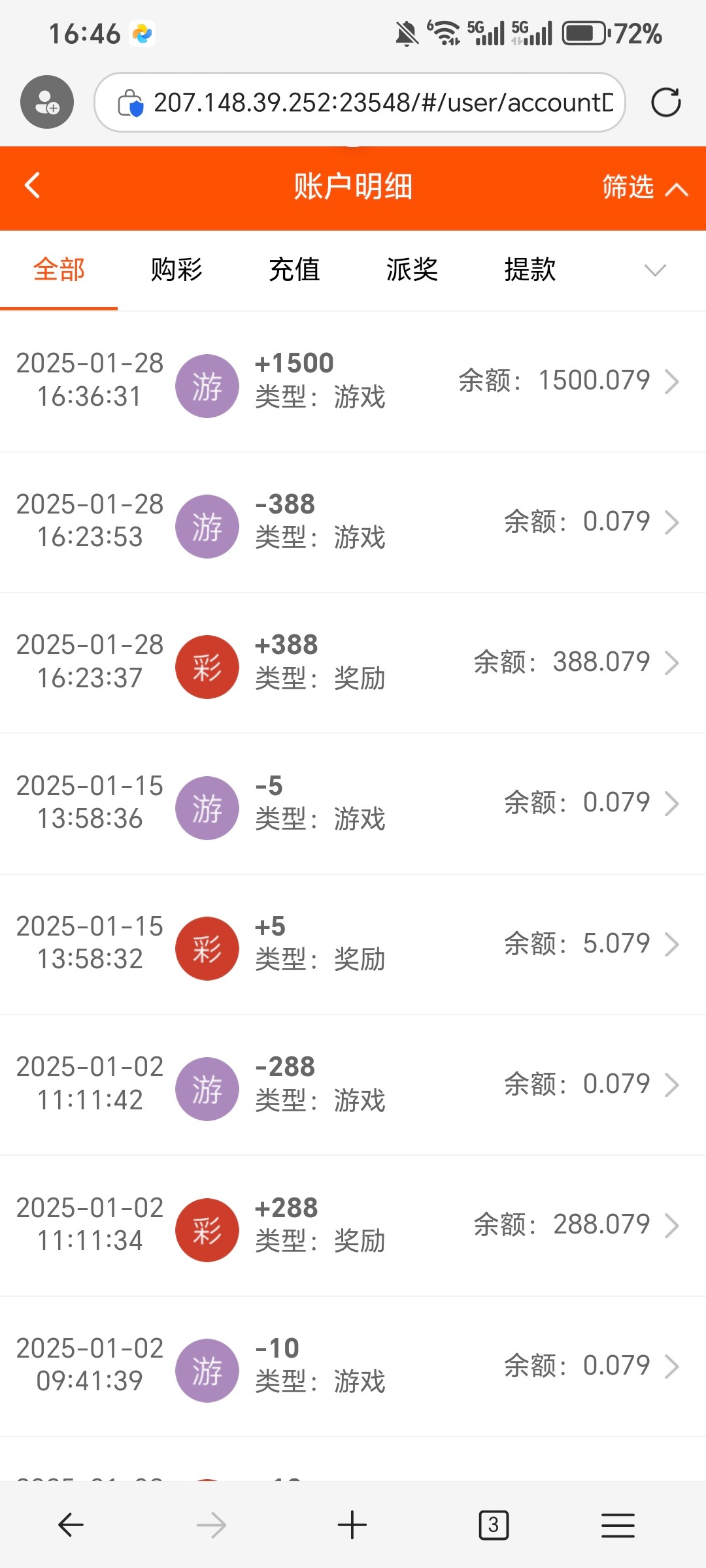Open the browser tab switcher
This screenshot has height=1568, width=706.
click(x=494, y=1525)
